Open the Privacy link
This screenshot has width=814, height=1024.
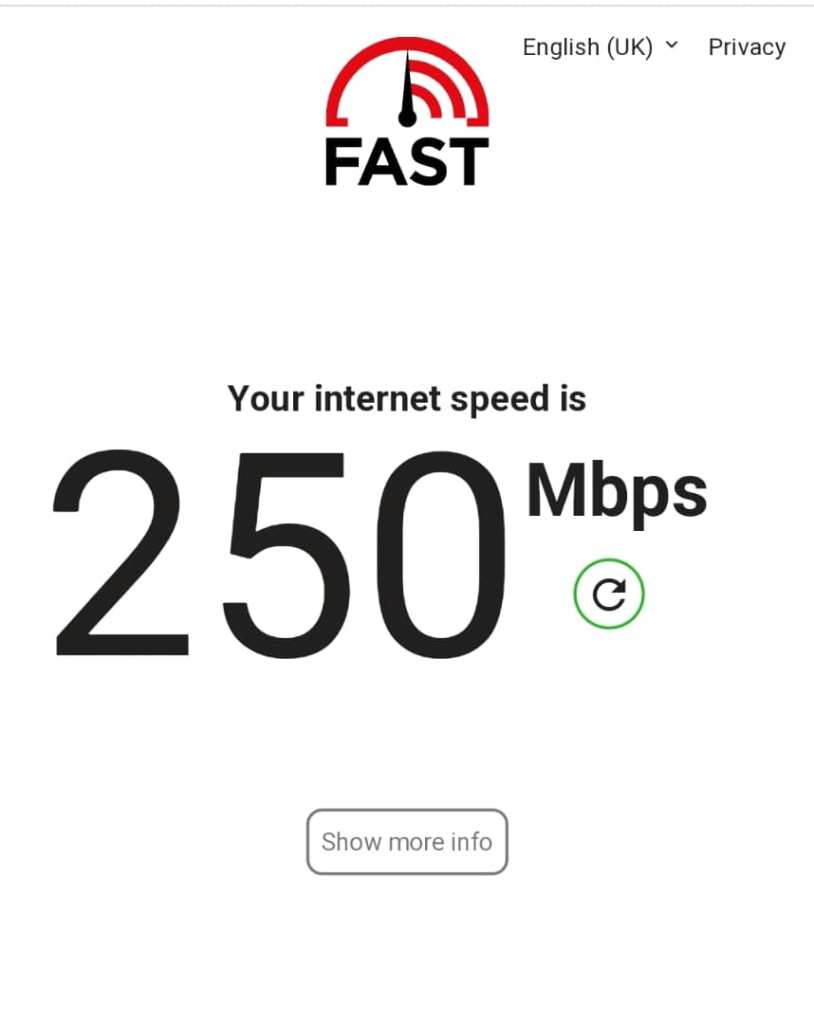tap(746, 47)
